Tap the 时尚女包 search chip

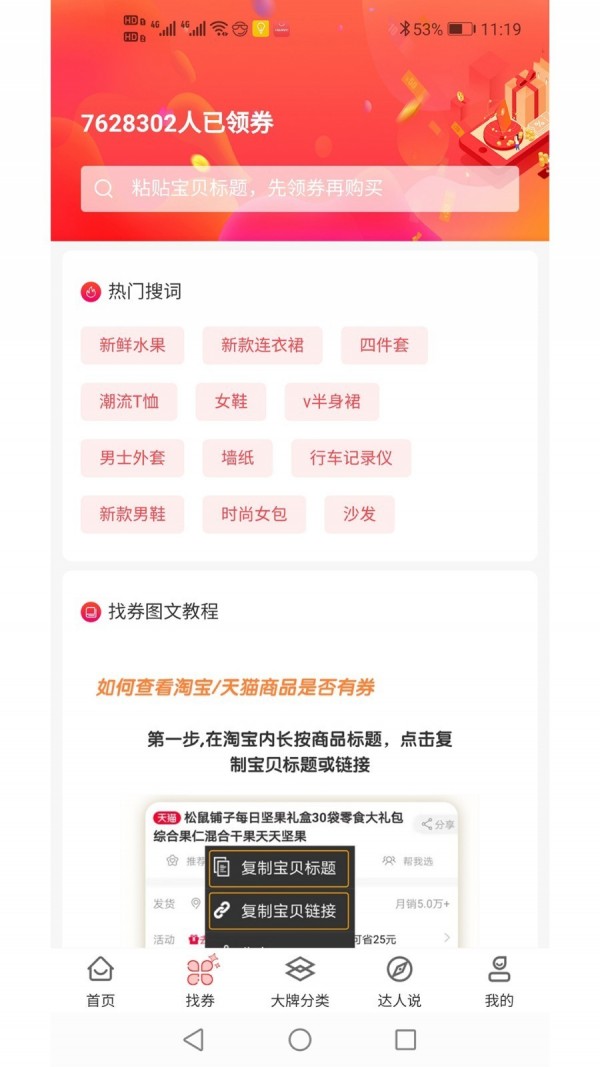(254, 514)
